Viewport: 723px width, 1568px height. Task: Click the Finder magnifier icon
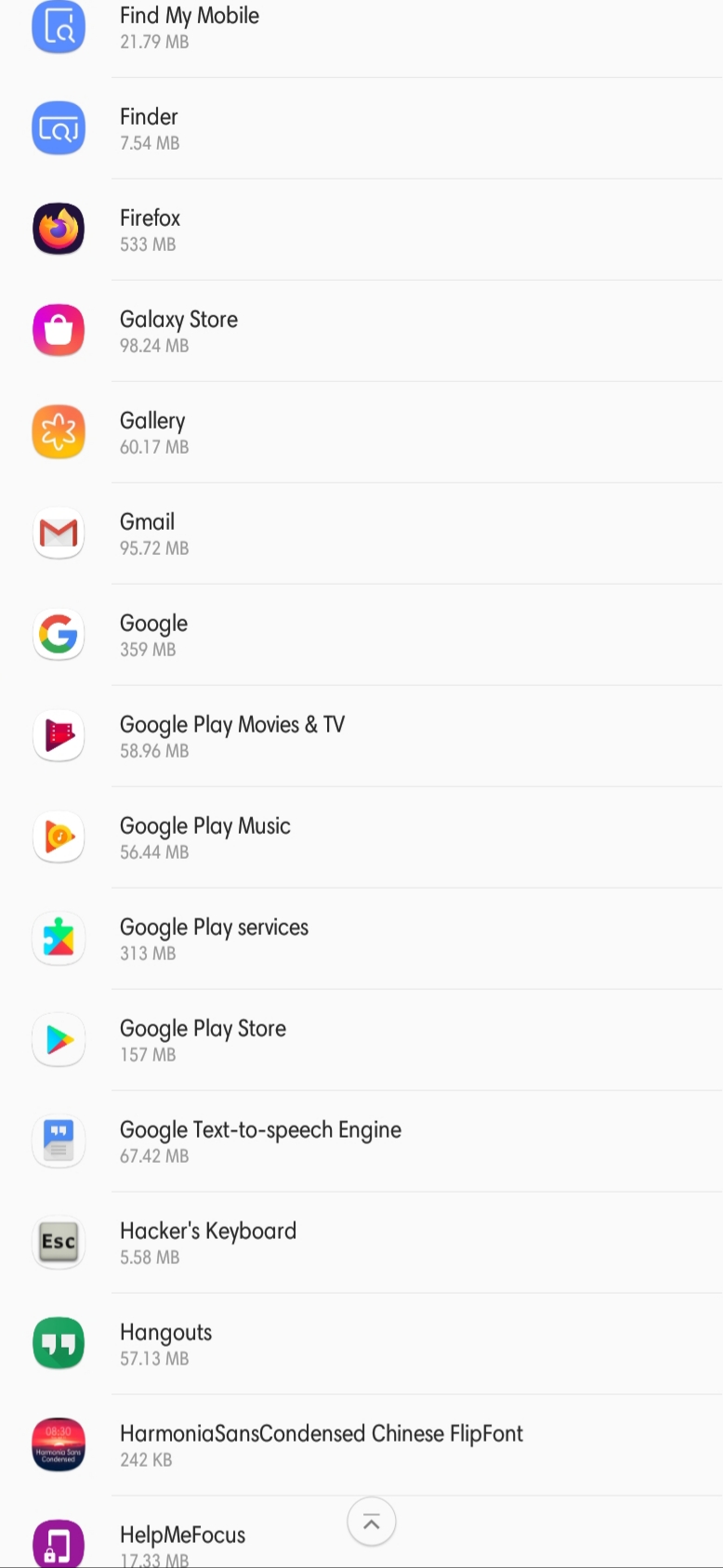(59, 126)
